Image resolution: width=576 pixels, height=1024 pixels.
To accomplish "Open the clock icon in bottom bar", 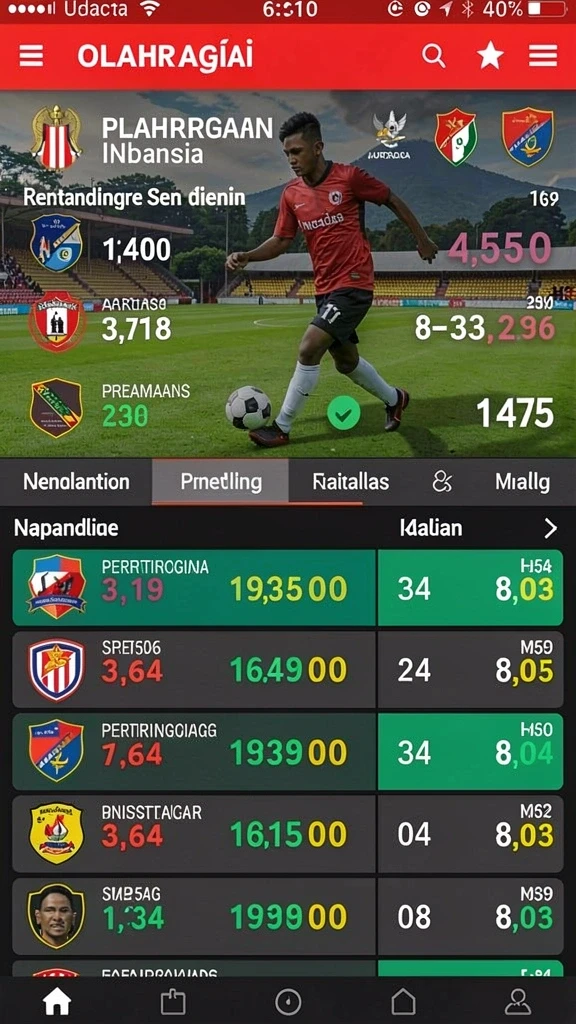I will pyautogui.click(x=288, y=1001).
